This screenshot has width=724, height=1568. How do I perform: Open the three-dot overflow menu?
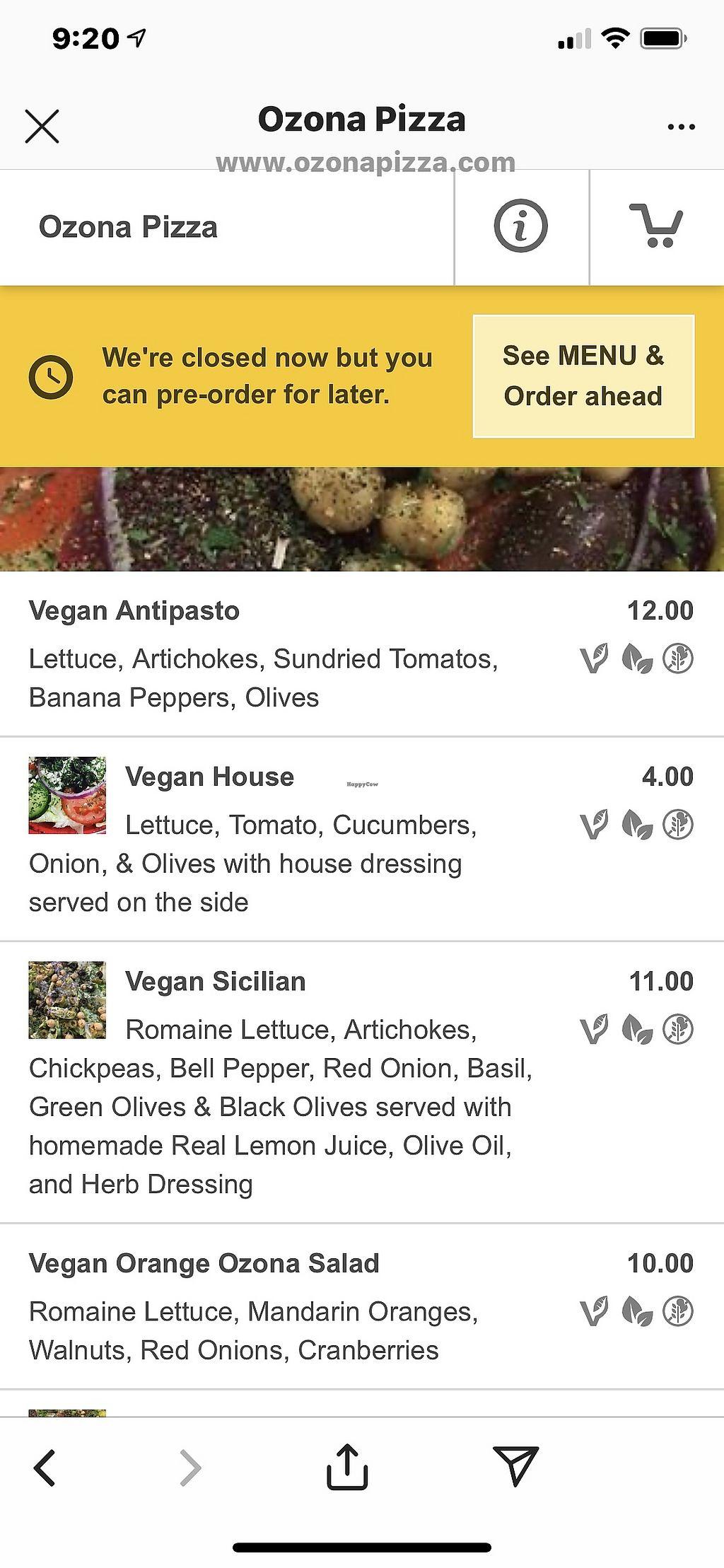(x=681, y=127)
